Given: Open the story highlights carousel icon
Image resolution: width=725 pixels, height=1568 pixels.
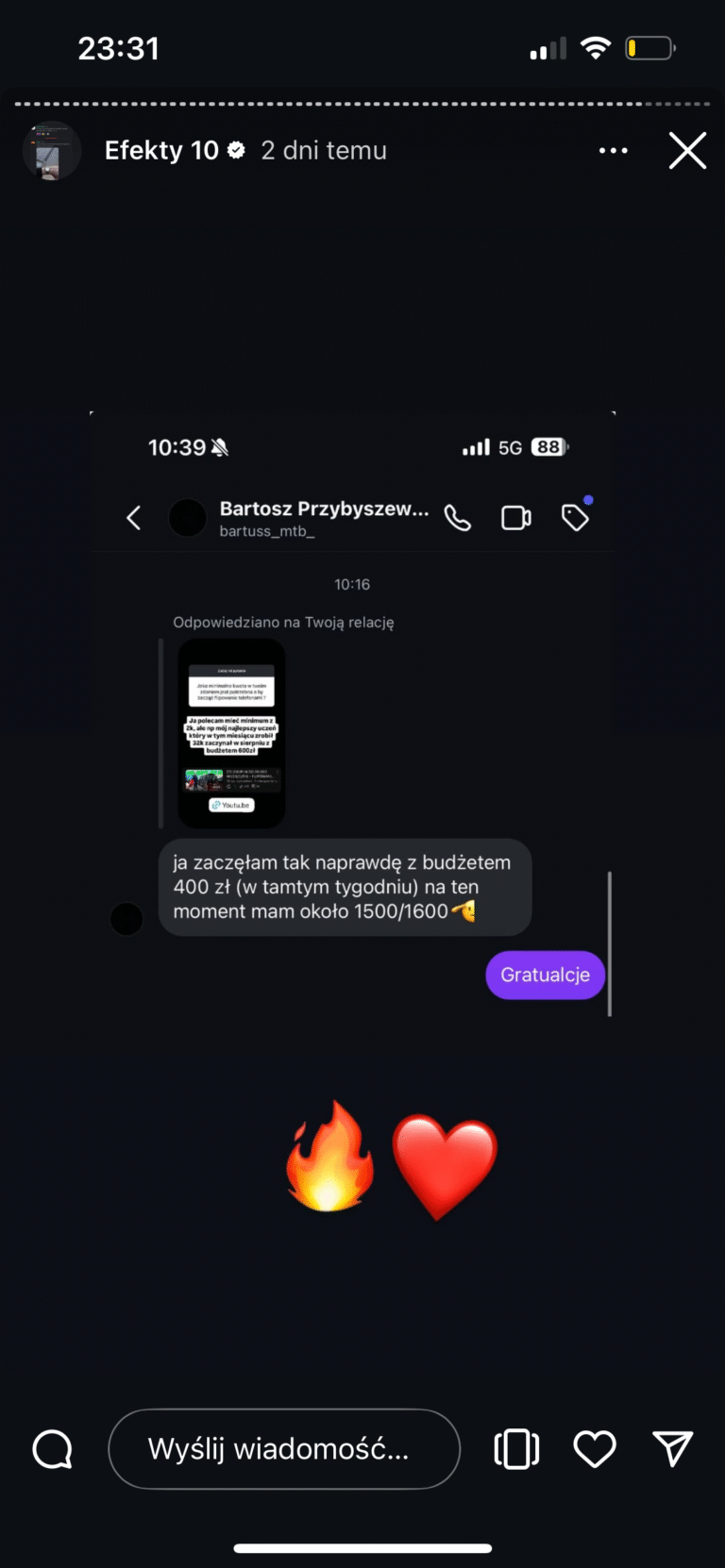Looking at the screenshot, I should pos(516,1448).
